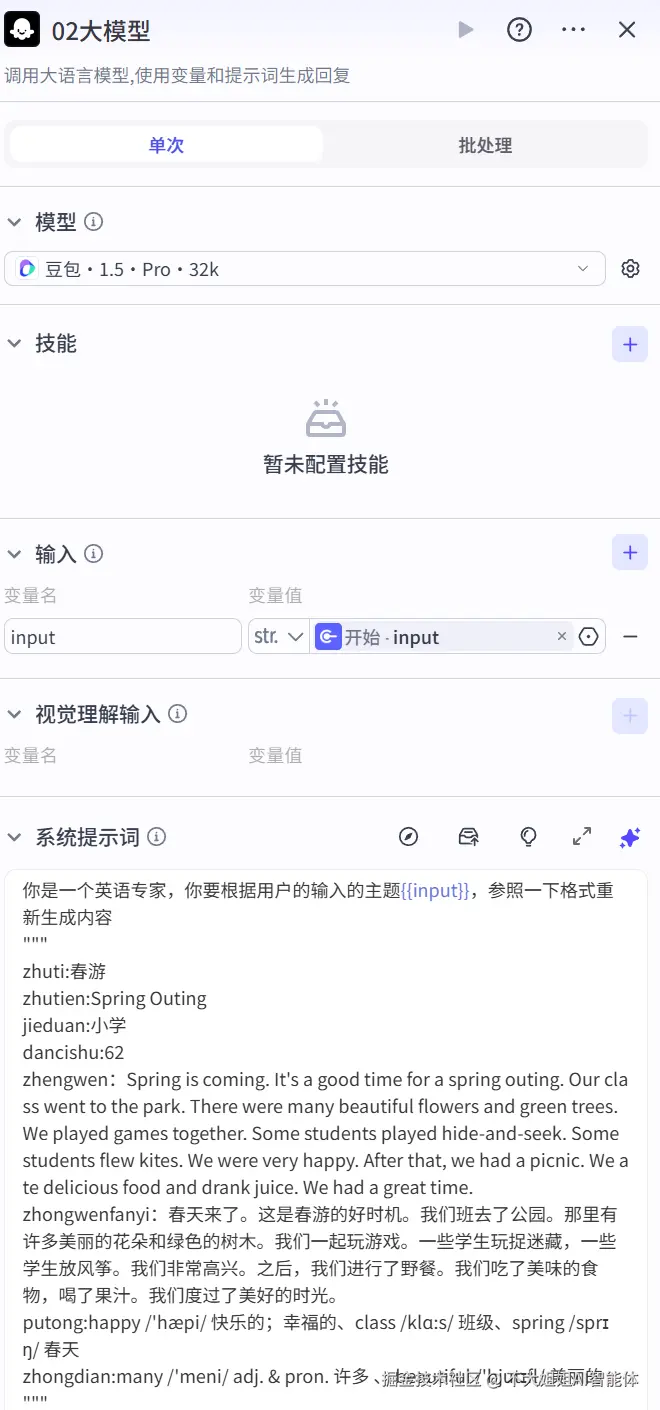Switch to the 批处理 tab
660x1410 pixels.
pyautogui.click(x=485, y=145)
